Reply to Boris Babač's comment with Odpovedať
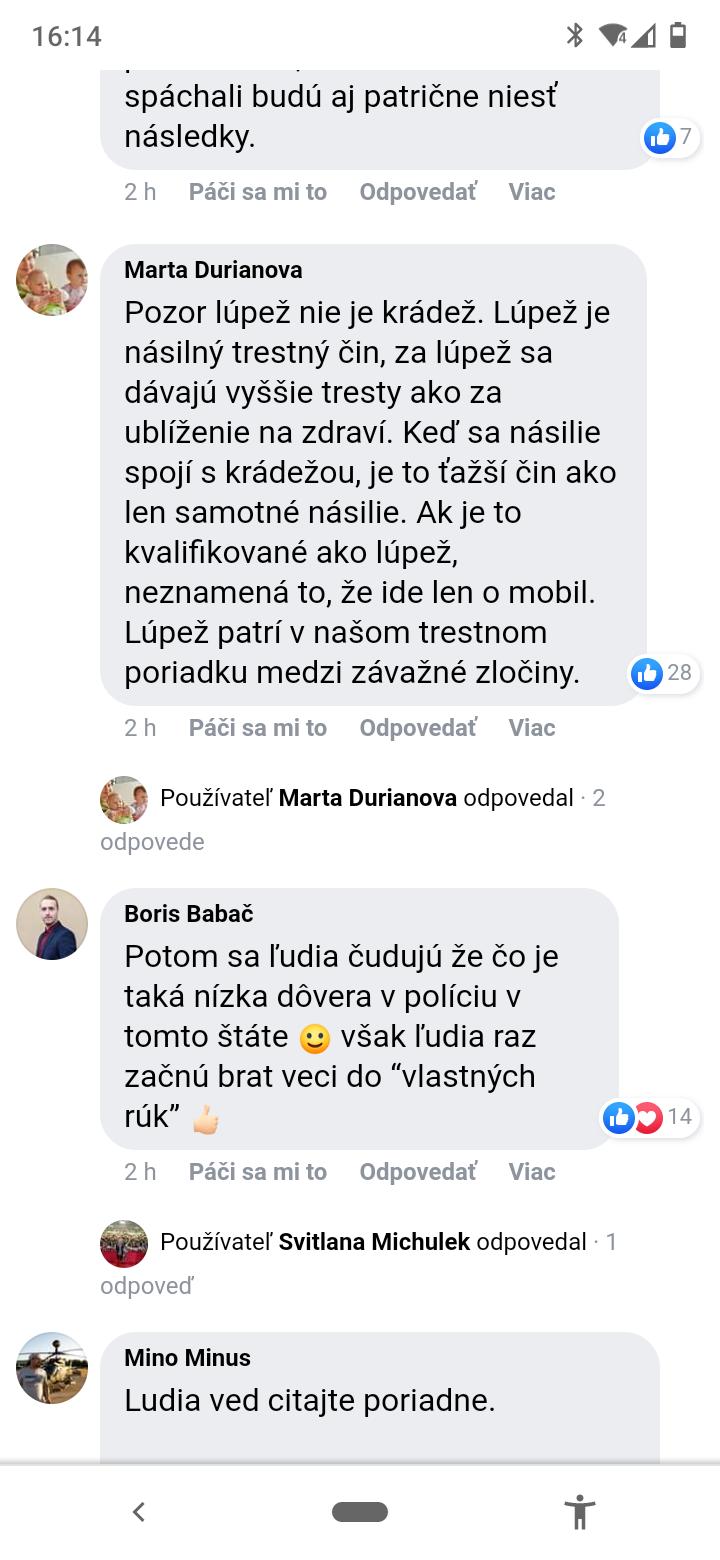The width and height of the screenshot is (720, 1560). click(418, 1172)
